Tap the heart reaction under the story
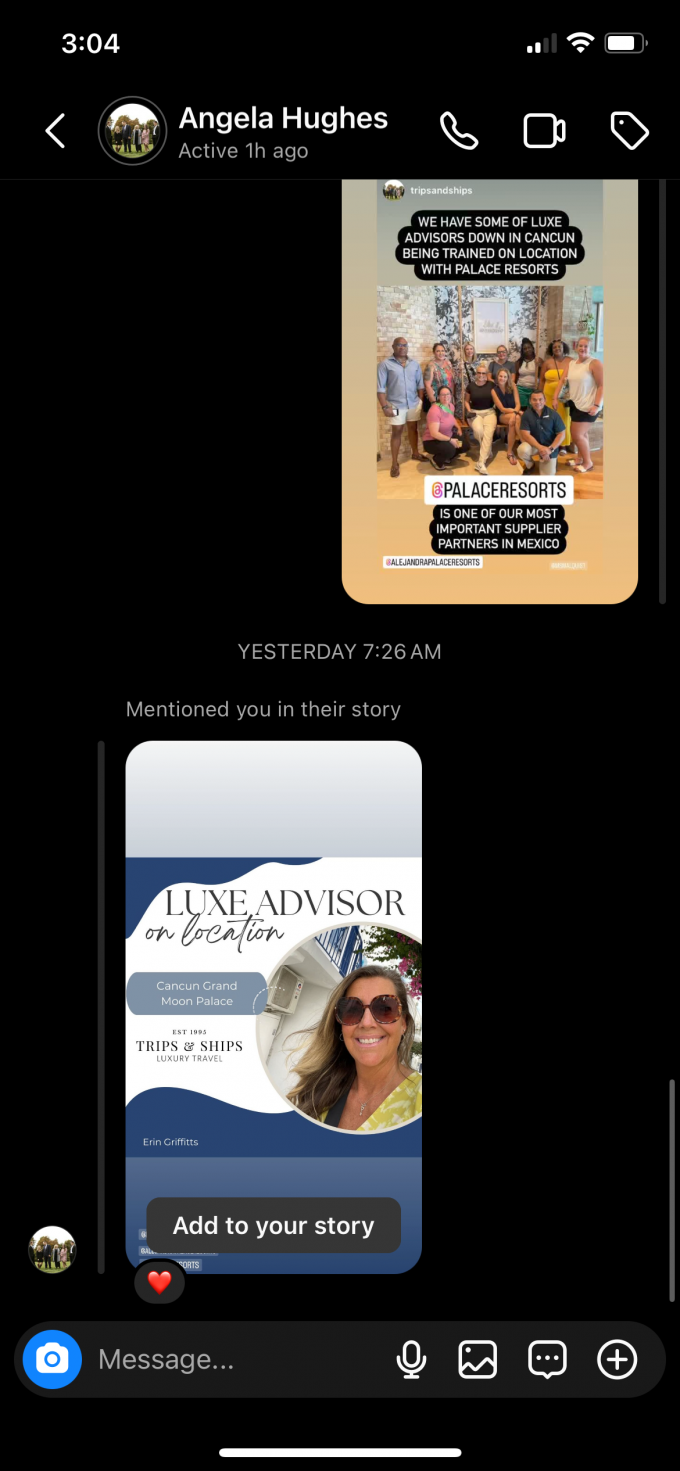The image size is (680, 1471). 159,1281
